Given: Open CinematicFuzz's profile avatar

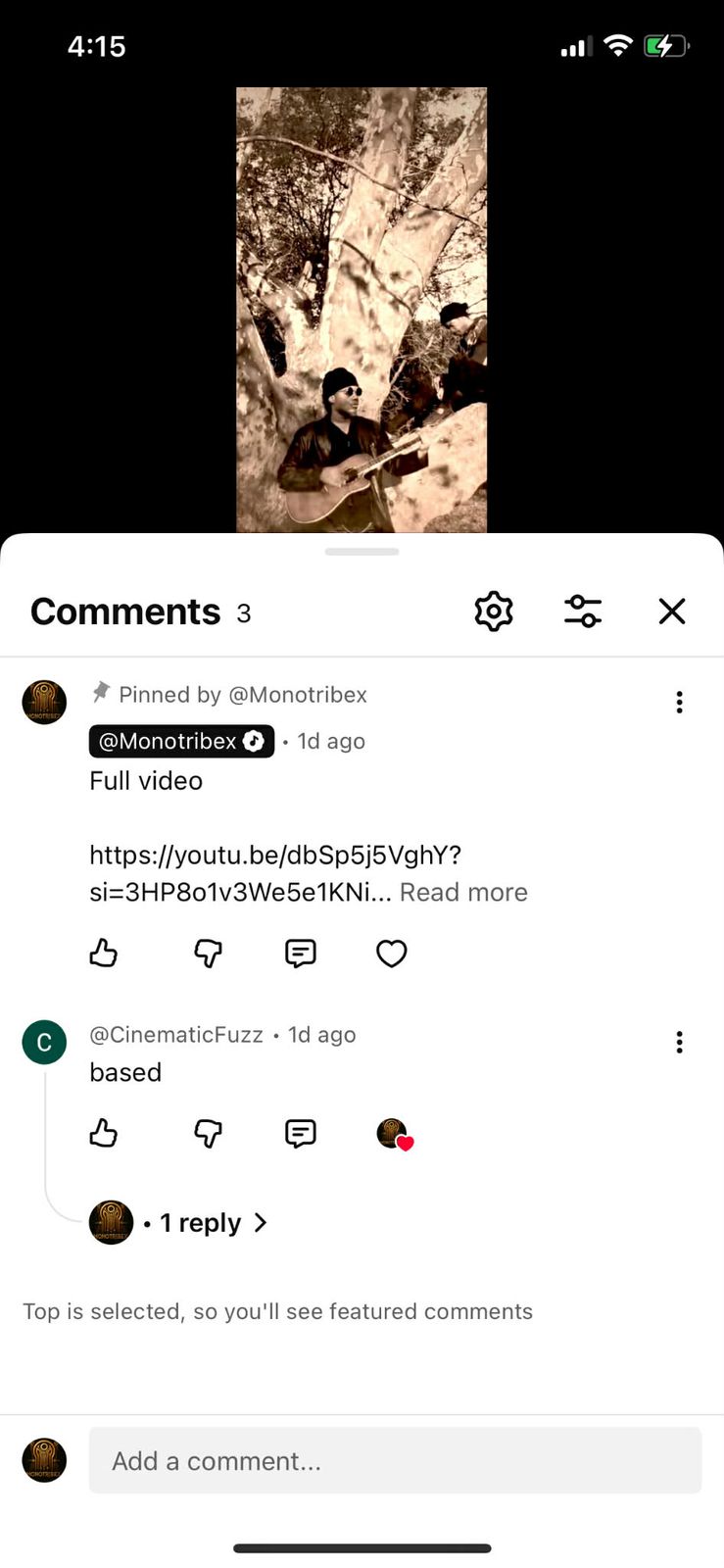Looking at the screenshot, I should click(x=44, y=1042).
